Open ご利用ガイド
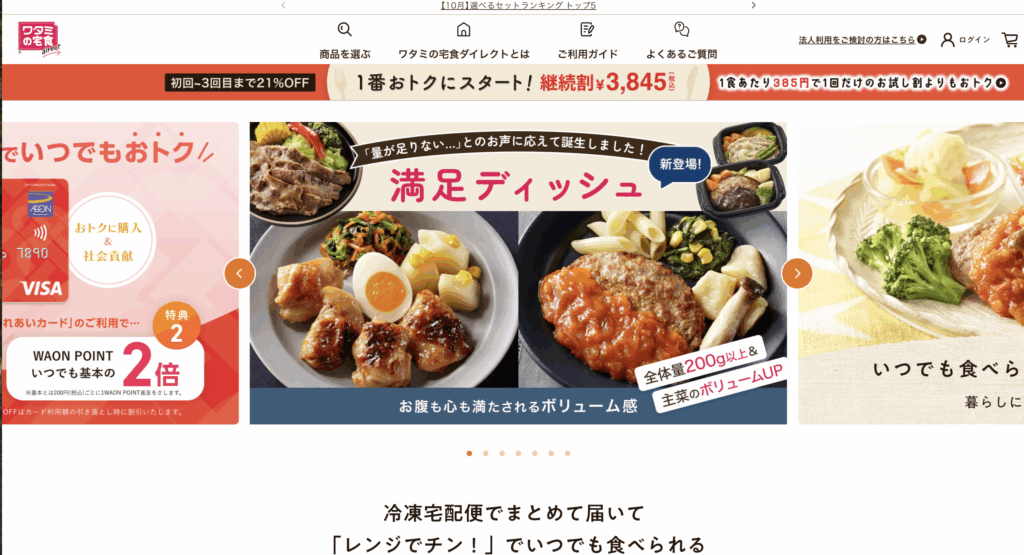 click(587, 41)
